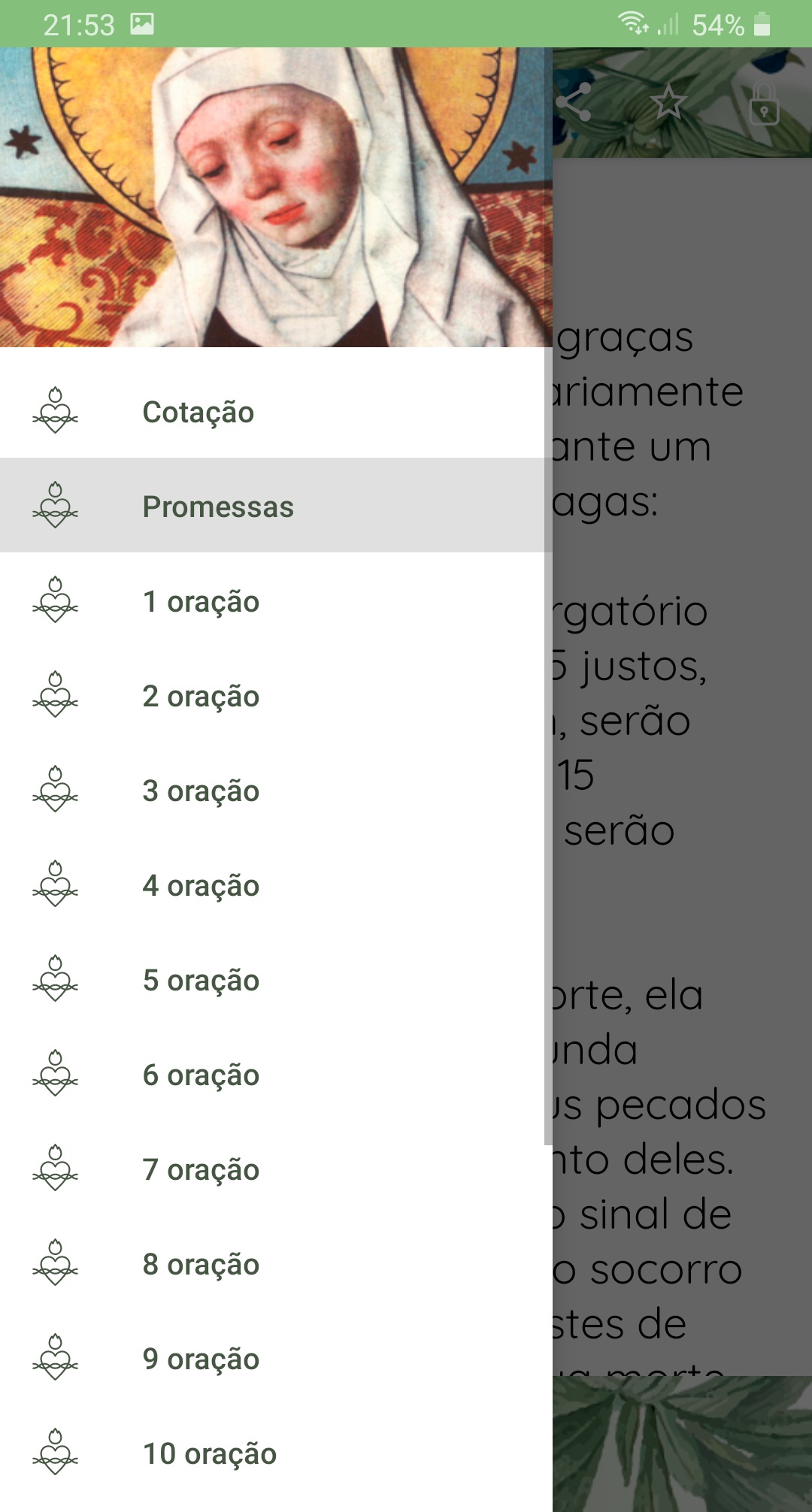Screen dimensions: 812x1512
Task: Share this prayer page
Action: 574,102
